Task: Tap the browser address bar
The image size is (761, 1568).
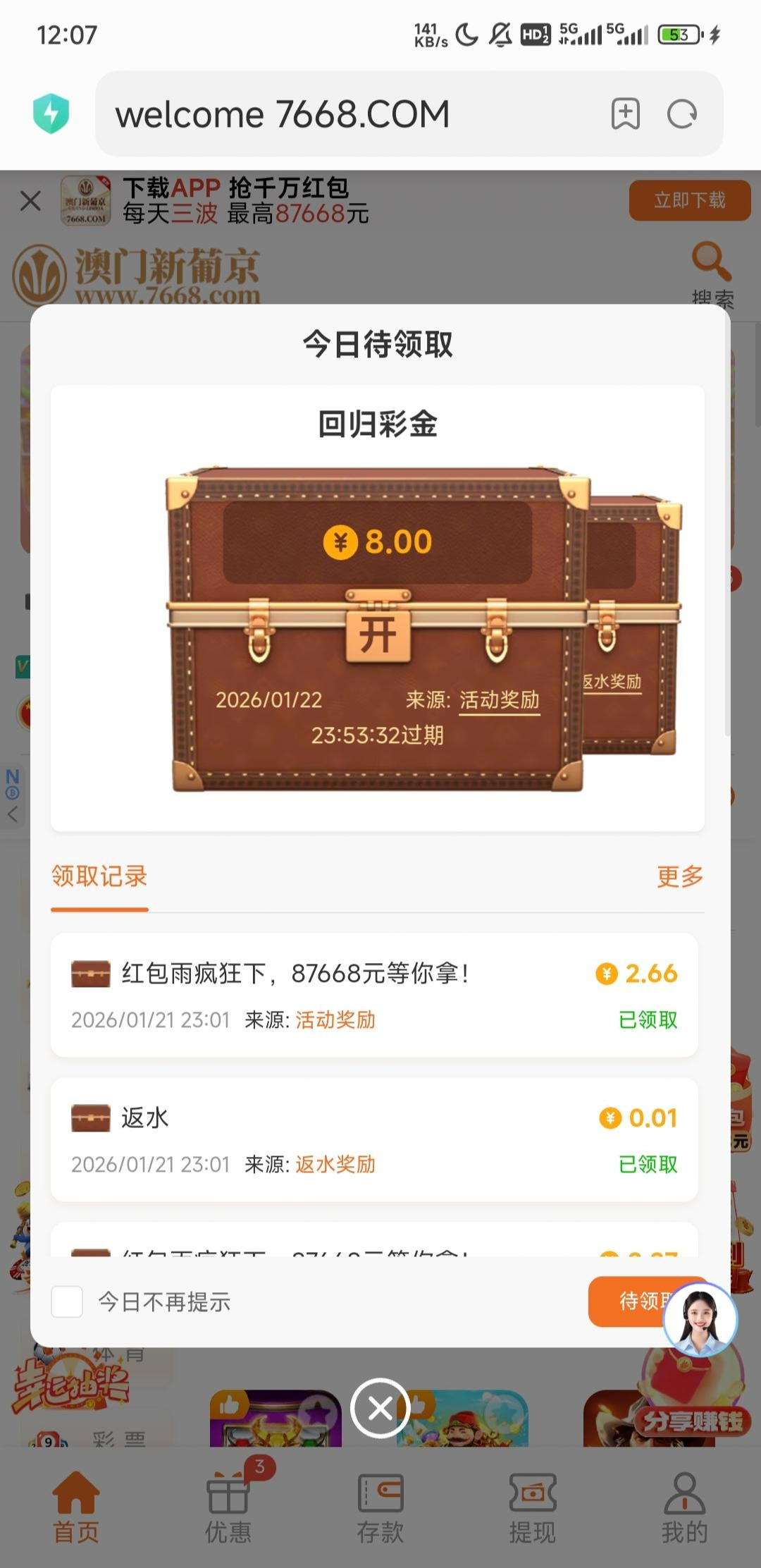Action: point(352,114)
